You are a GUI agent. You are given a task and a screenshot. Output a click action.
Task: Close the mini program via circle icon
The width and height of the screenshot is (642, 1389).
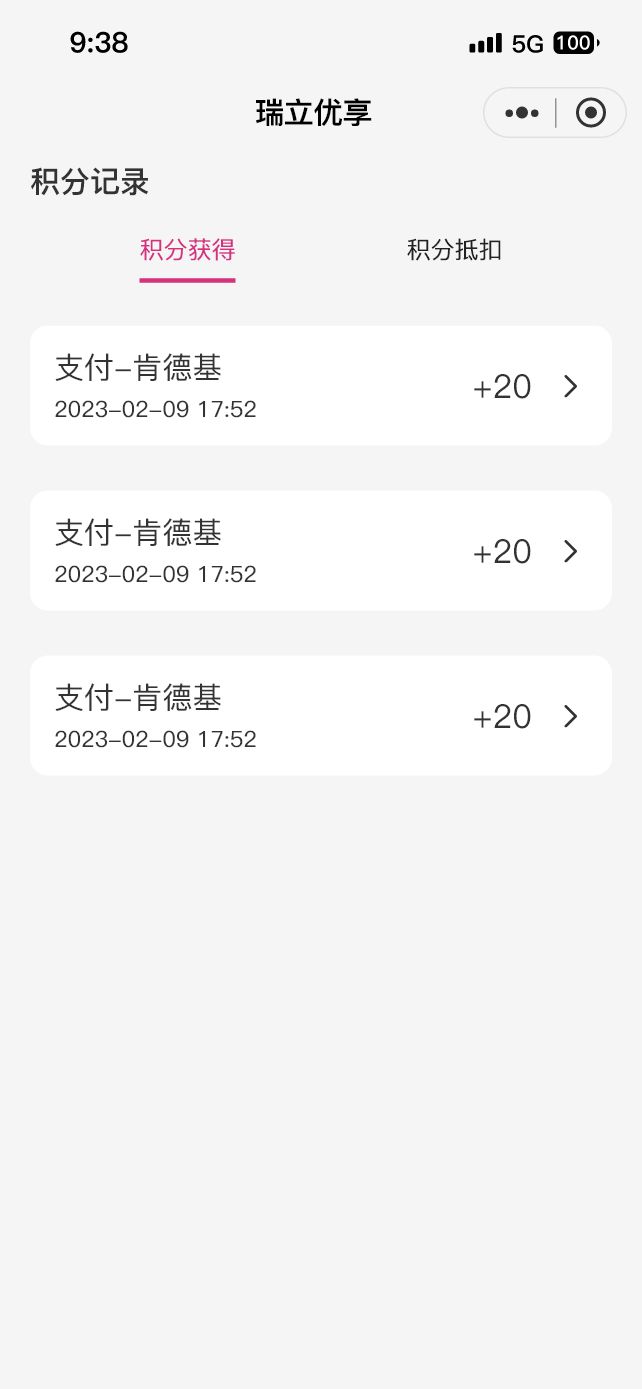(591, 113)
